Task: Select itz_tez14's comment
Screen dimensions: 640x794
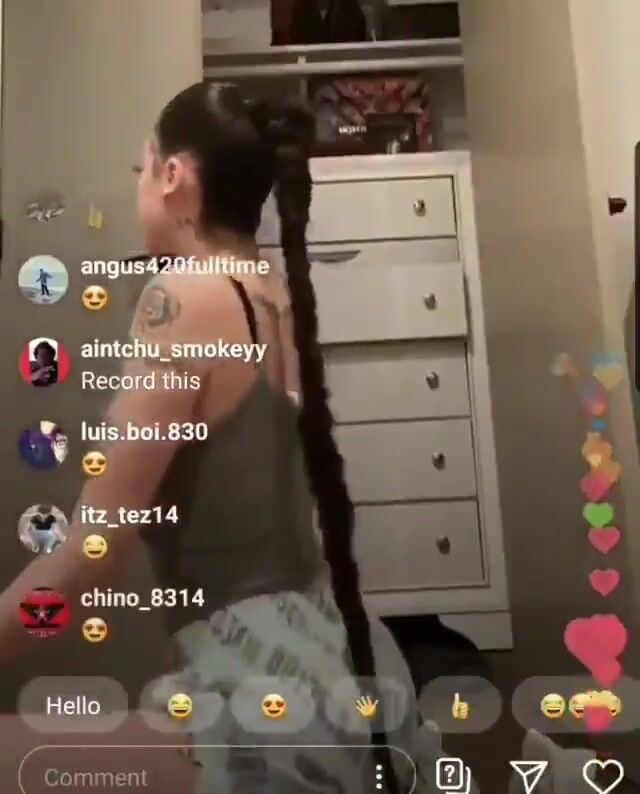Action: 129,515
